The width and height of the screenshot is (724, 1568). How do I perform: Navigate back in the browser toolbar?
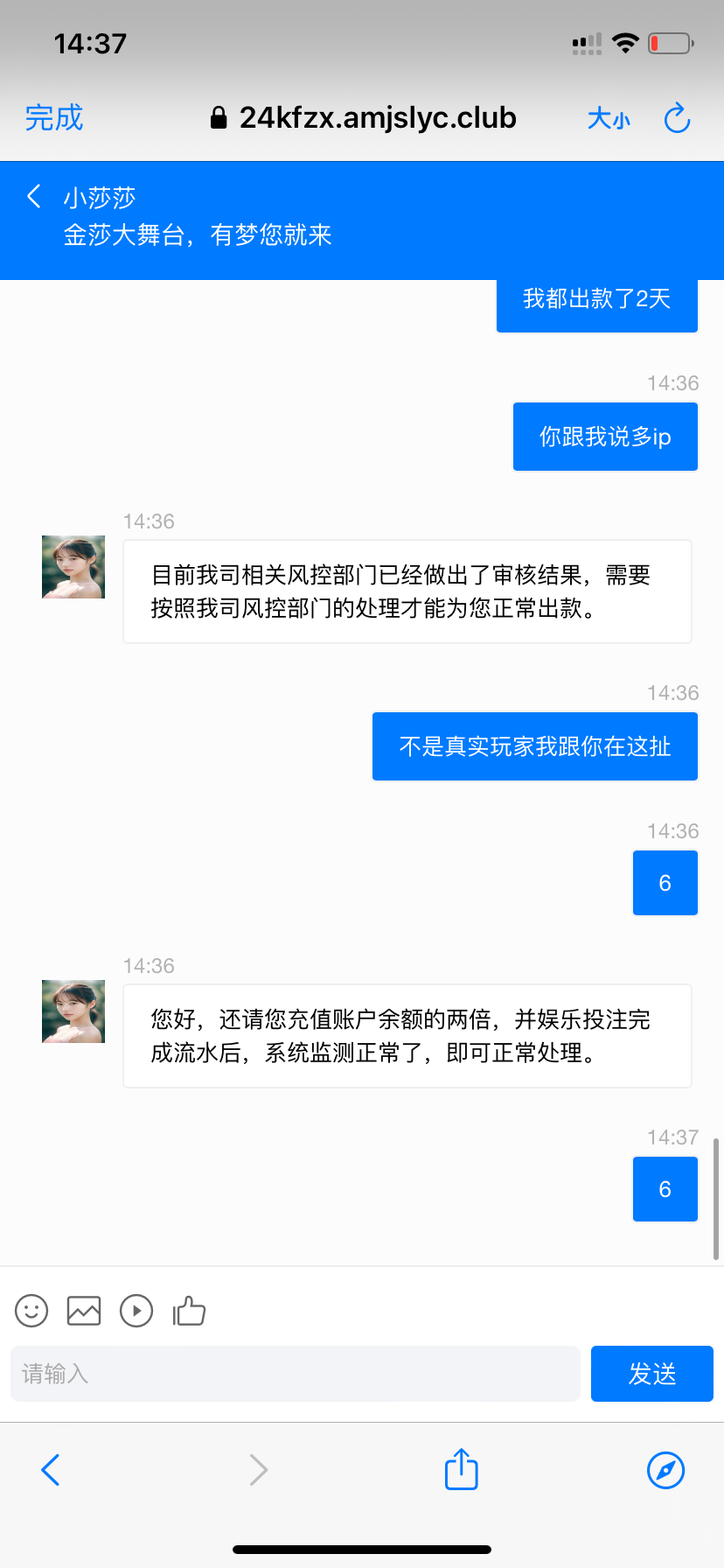tap(51, 1470)
